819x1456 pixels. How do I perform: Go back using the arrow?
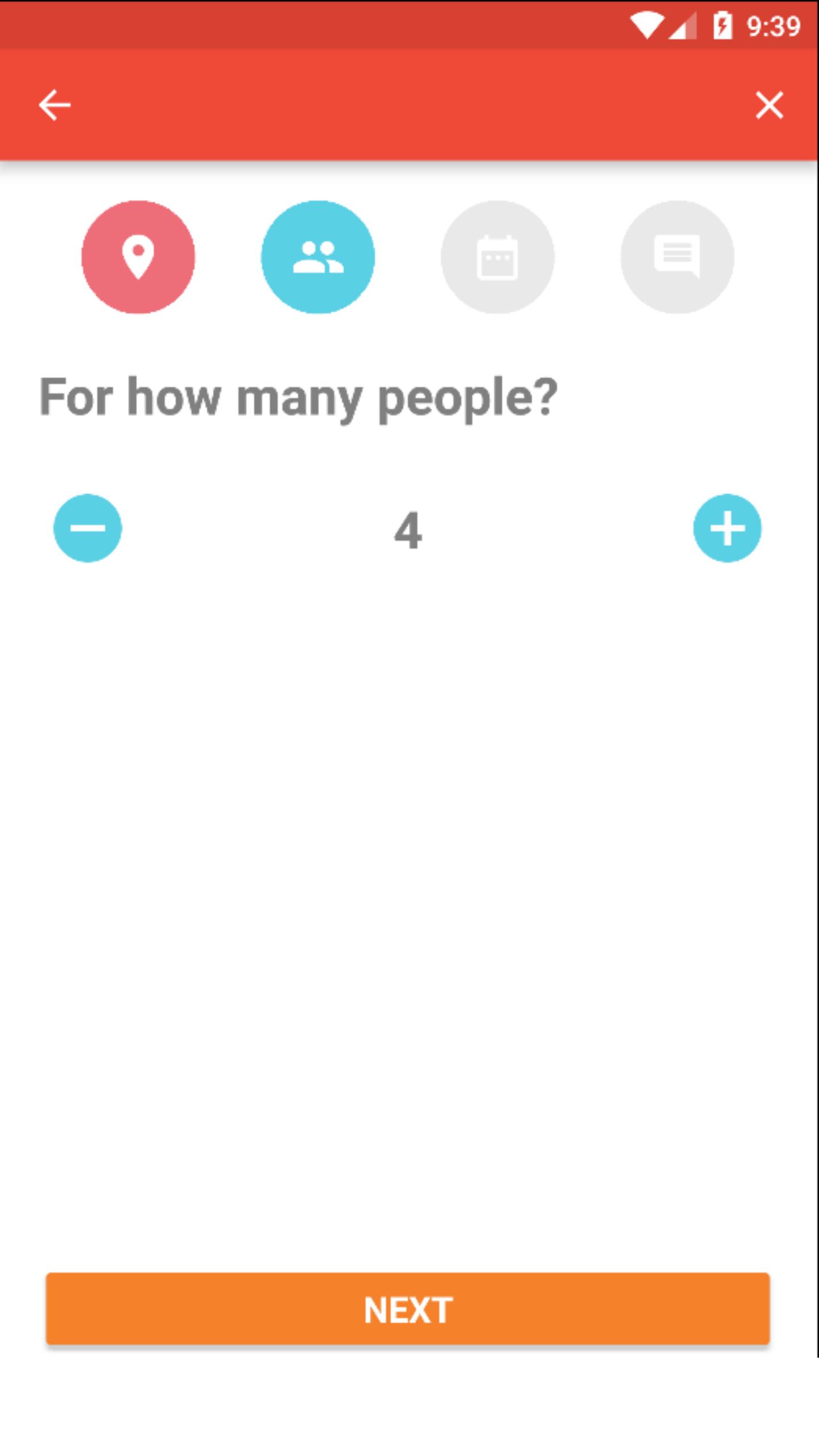[55, 105]
